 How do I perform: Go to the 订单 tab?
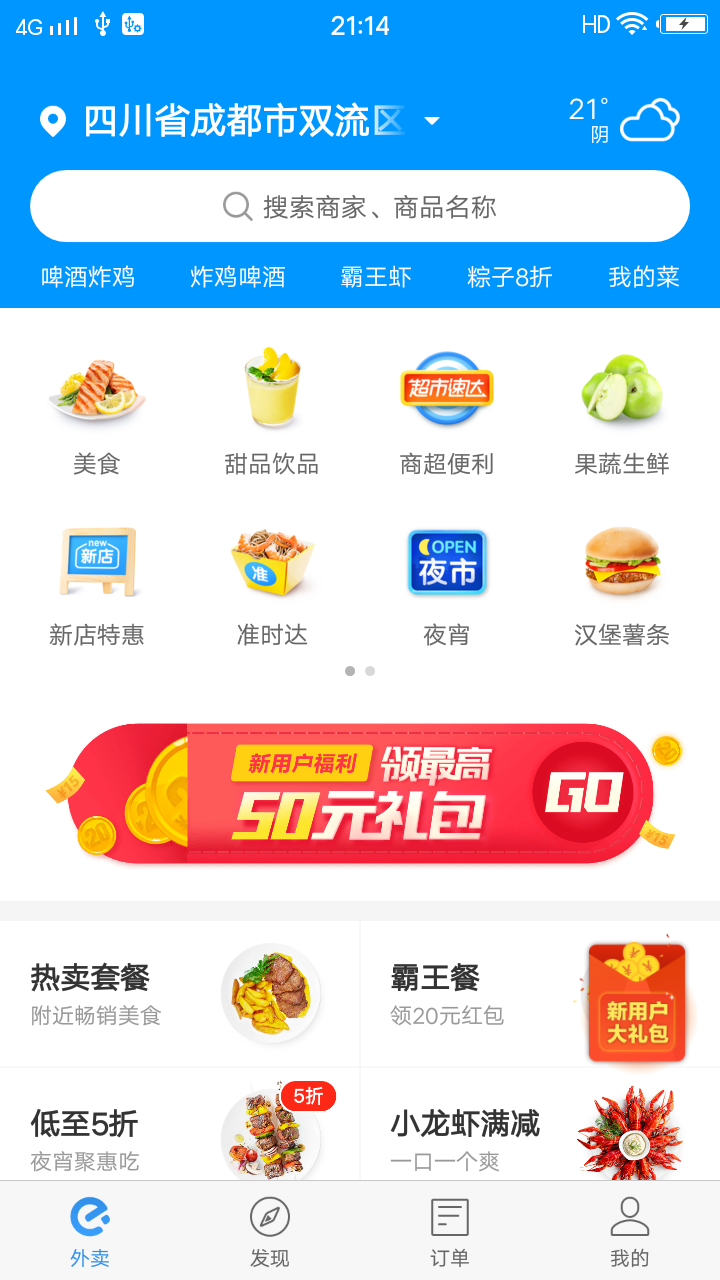(450, 1231)
